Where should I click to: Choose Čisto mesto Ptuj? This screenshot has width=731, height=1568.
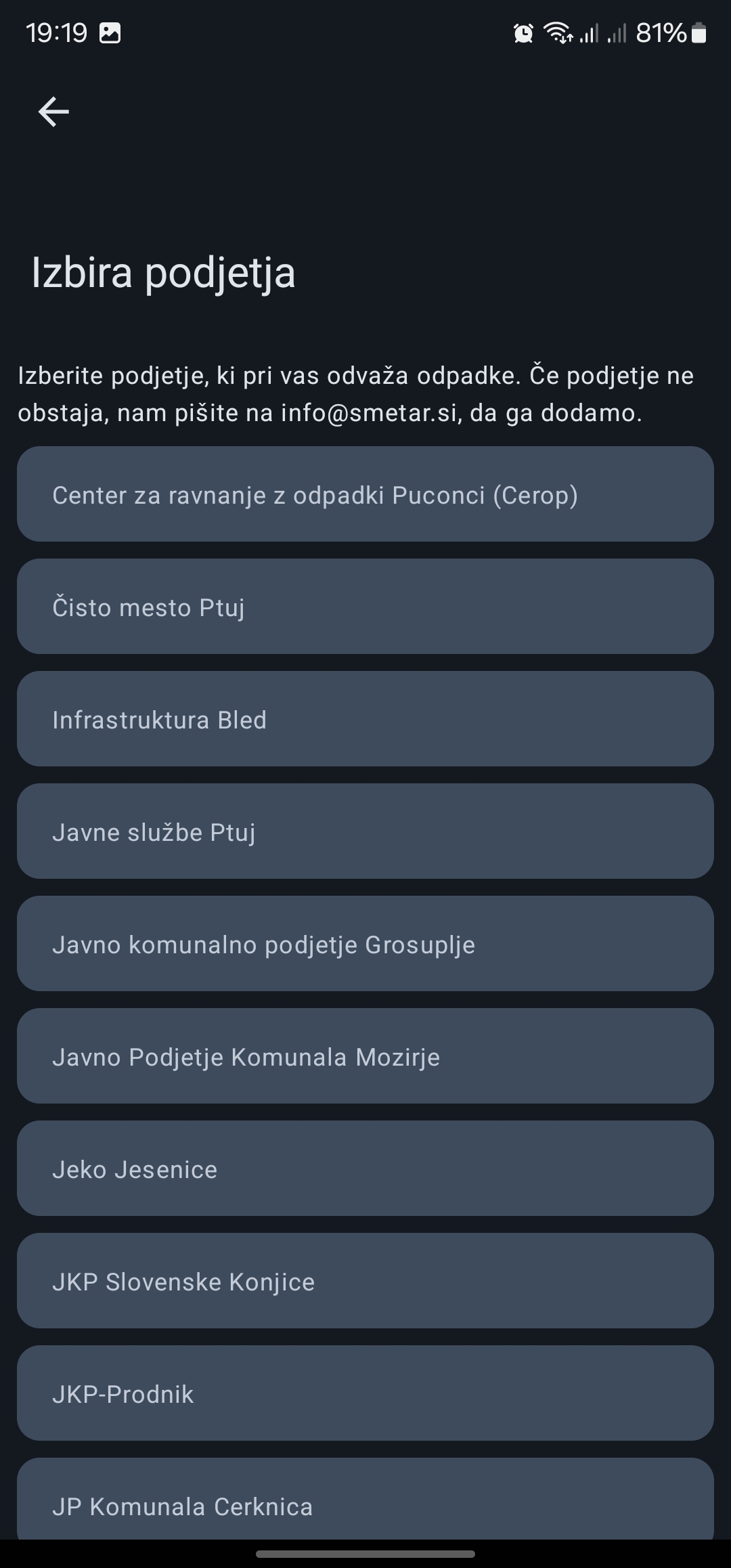[365, 607]
